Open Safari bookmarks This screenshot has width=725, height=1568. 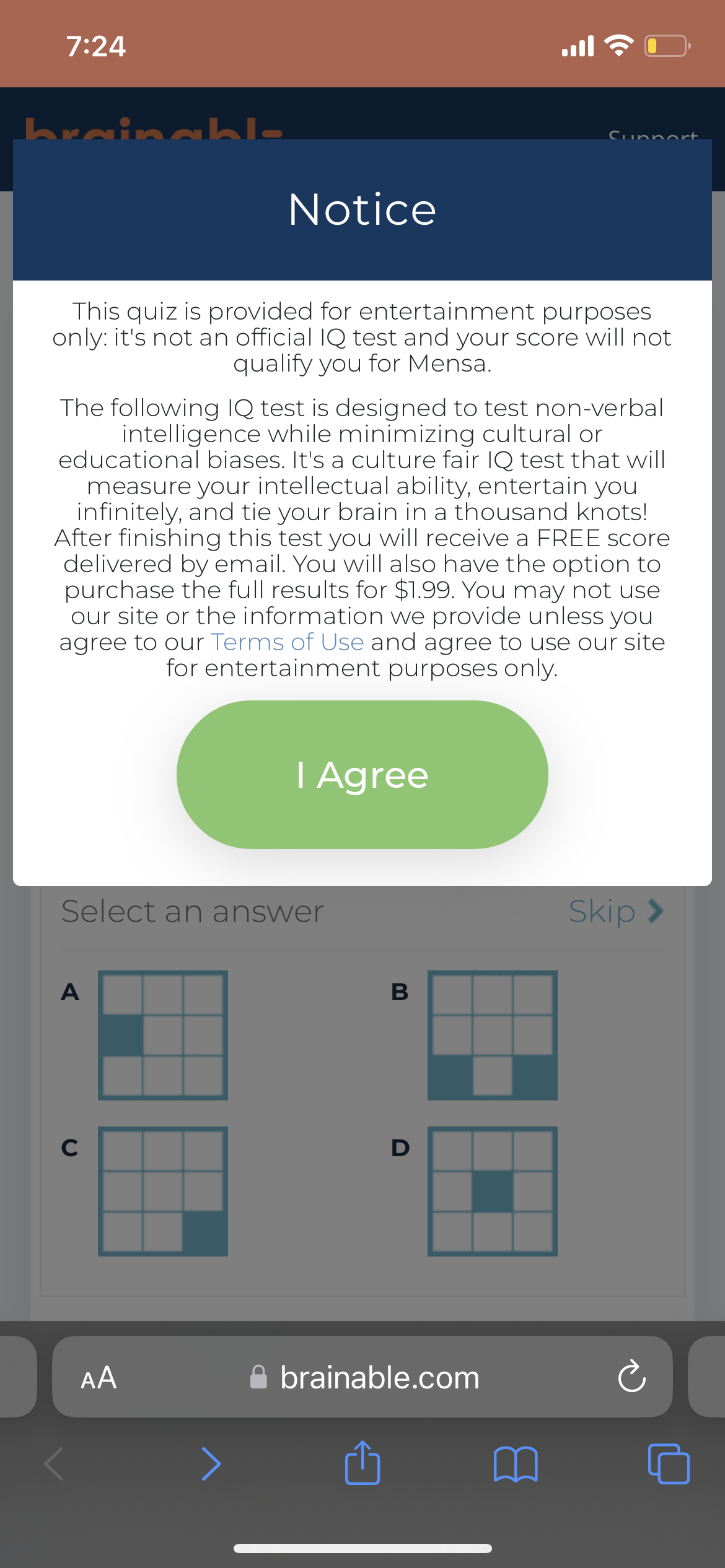515,1464
